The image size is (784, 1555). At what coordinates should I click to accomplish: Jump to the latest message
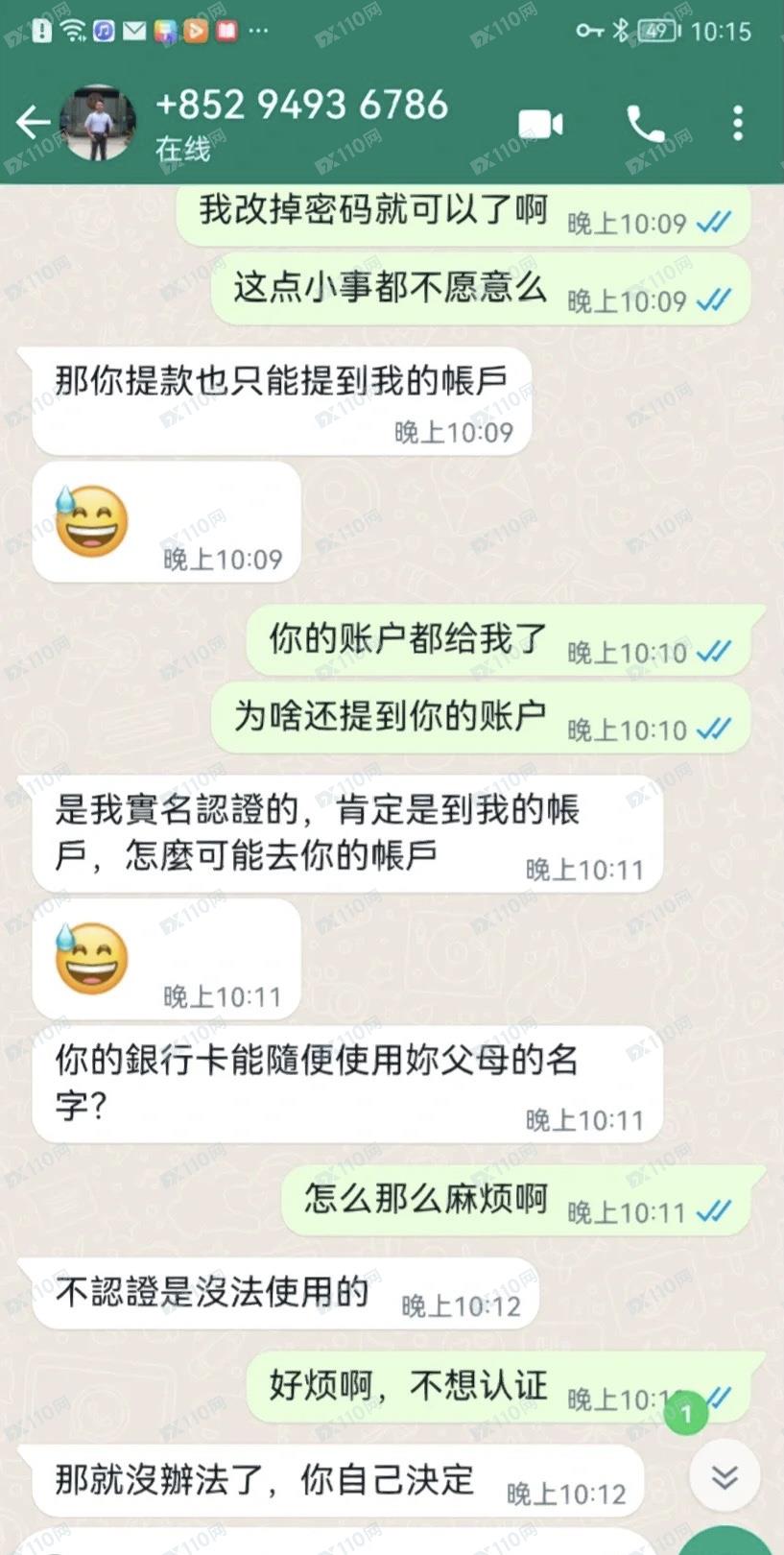pyautogui.click(x=725, y=1476)
